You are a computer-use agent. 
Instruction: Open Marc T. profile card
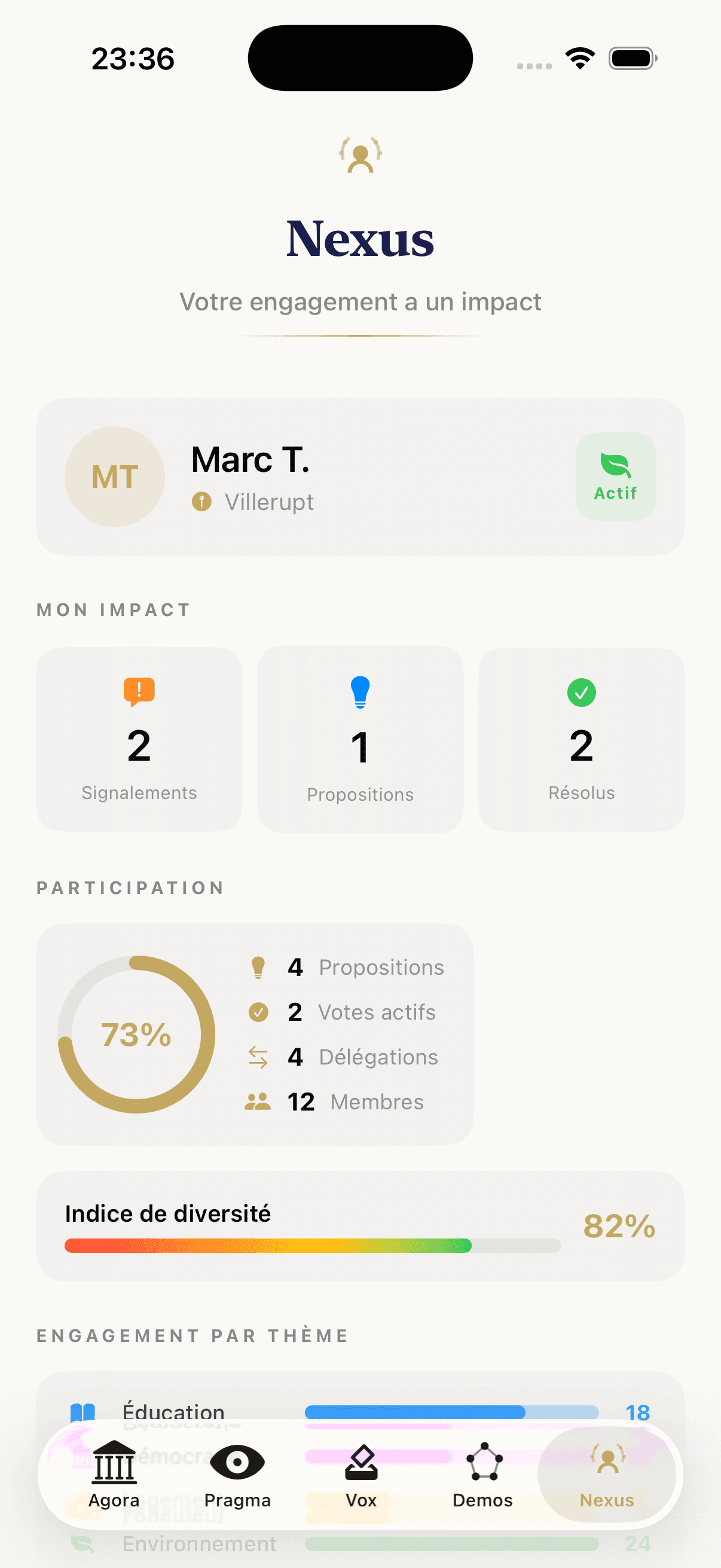(x=360, y=477)
